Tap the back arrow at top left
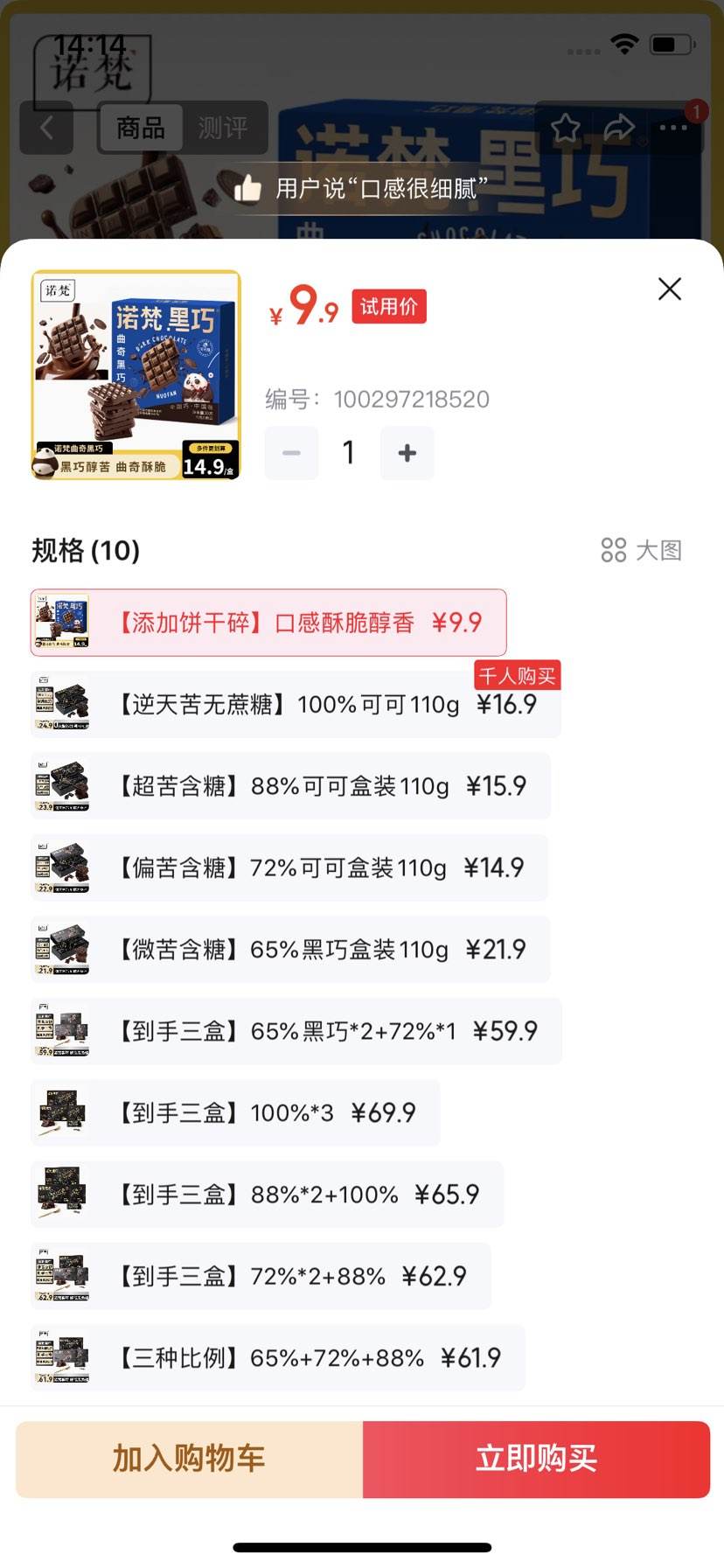The width and height of the screenshot is (724, 1568). click(x=46, y=128)
